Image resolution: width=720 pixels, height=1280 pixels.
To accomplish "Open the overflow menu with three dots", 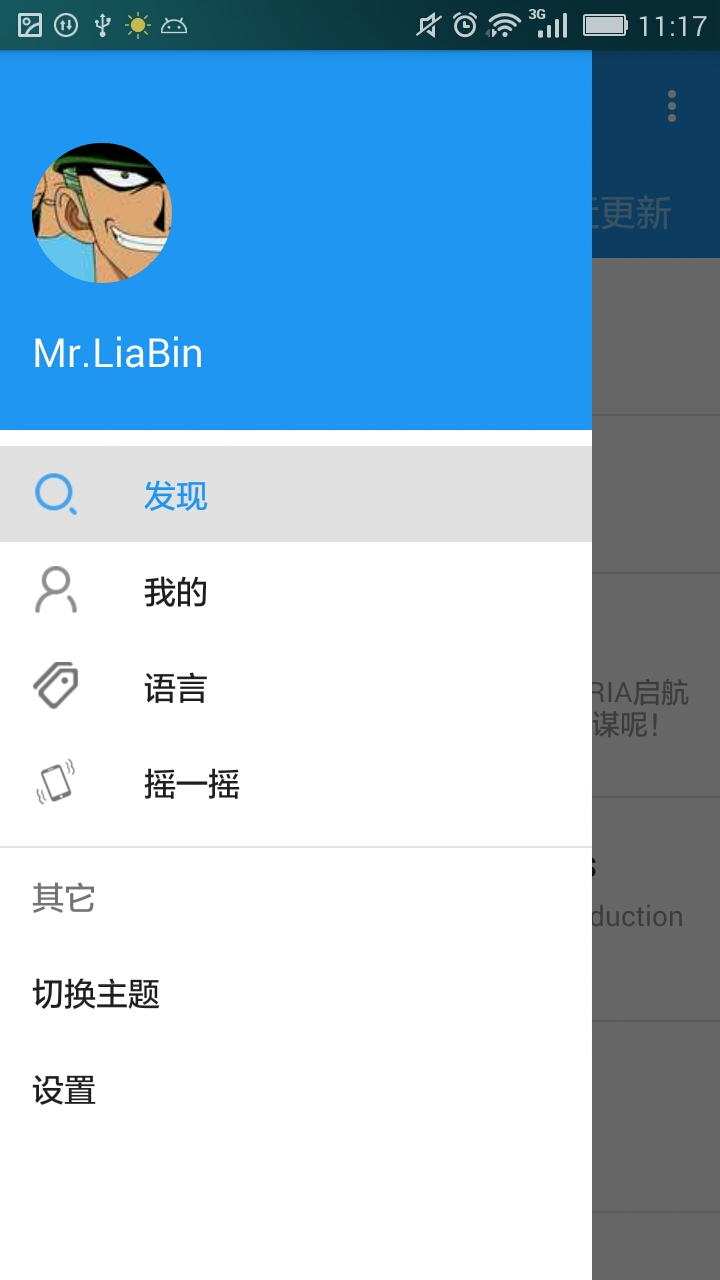I will (670, 106).
